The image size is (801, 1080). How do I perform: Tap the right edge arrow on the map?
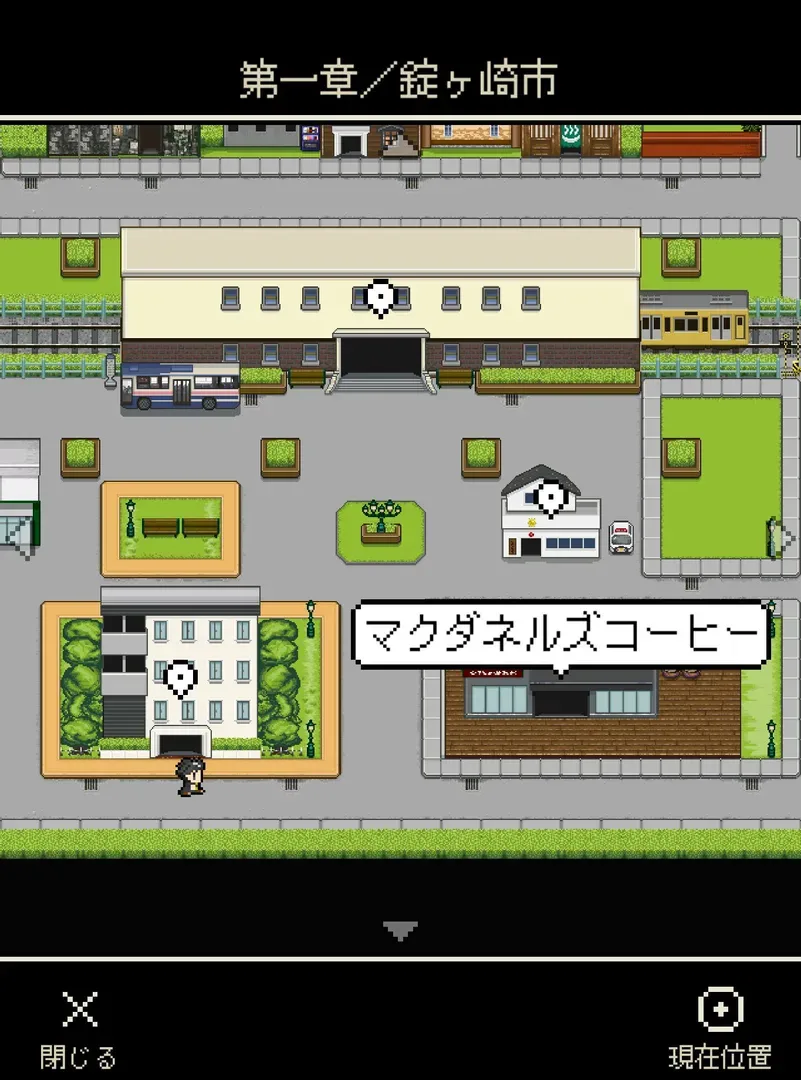(787, 538)
